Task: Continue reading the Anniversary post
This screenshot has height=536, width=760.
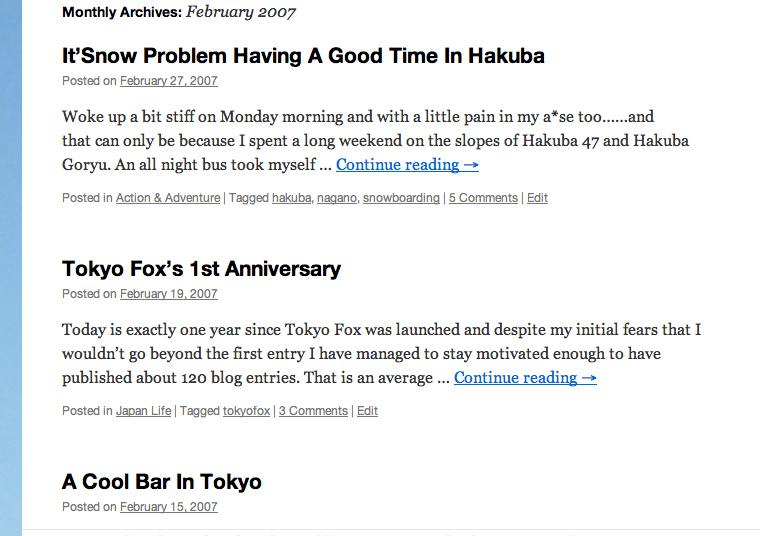Action: point(525,378)
